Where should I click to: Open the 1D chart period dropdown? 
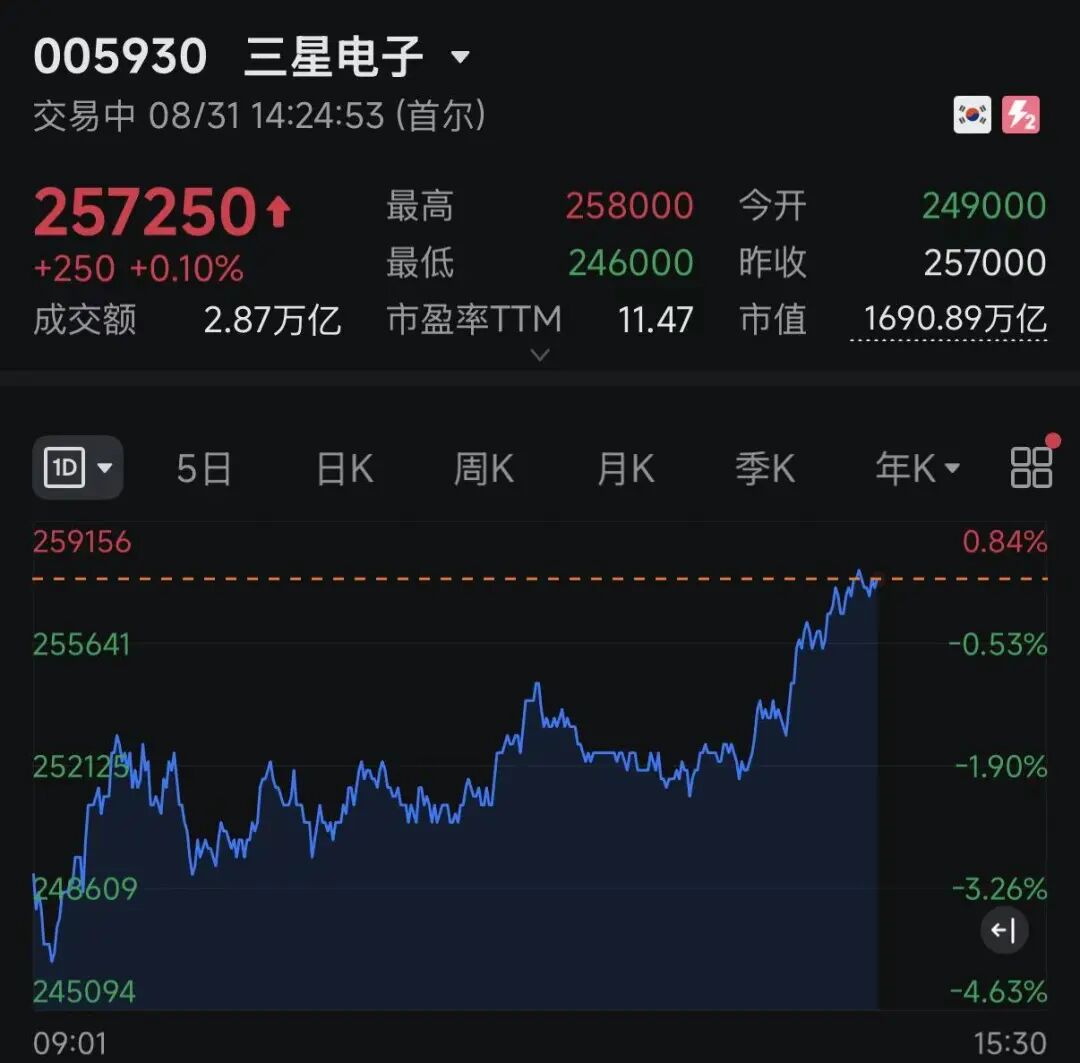pos(78,468)
